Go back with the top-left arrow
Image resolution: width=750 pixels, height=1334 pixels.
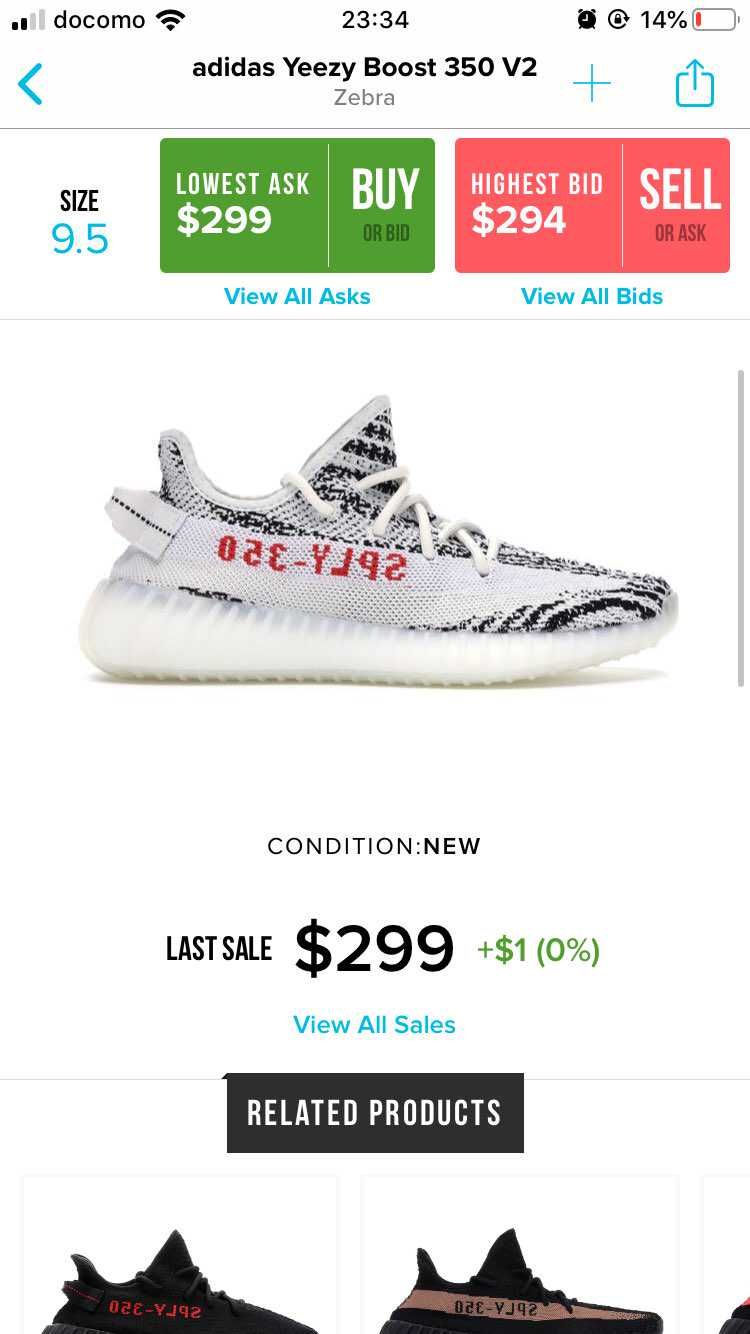point(31,84)
